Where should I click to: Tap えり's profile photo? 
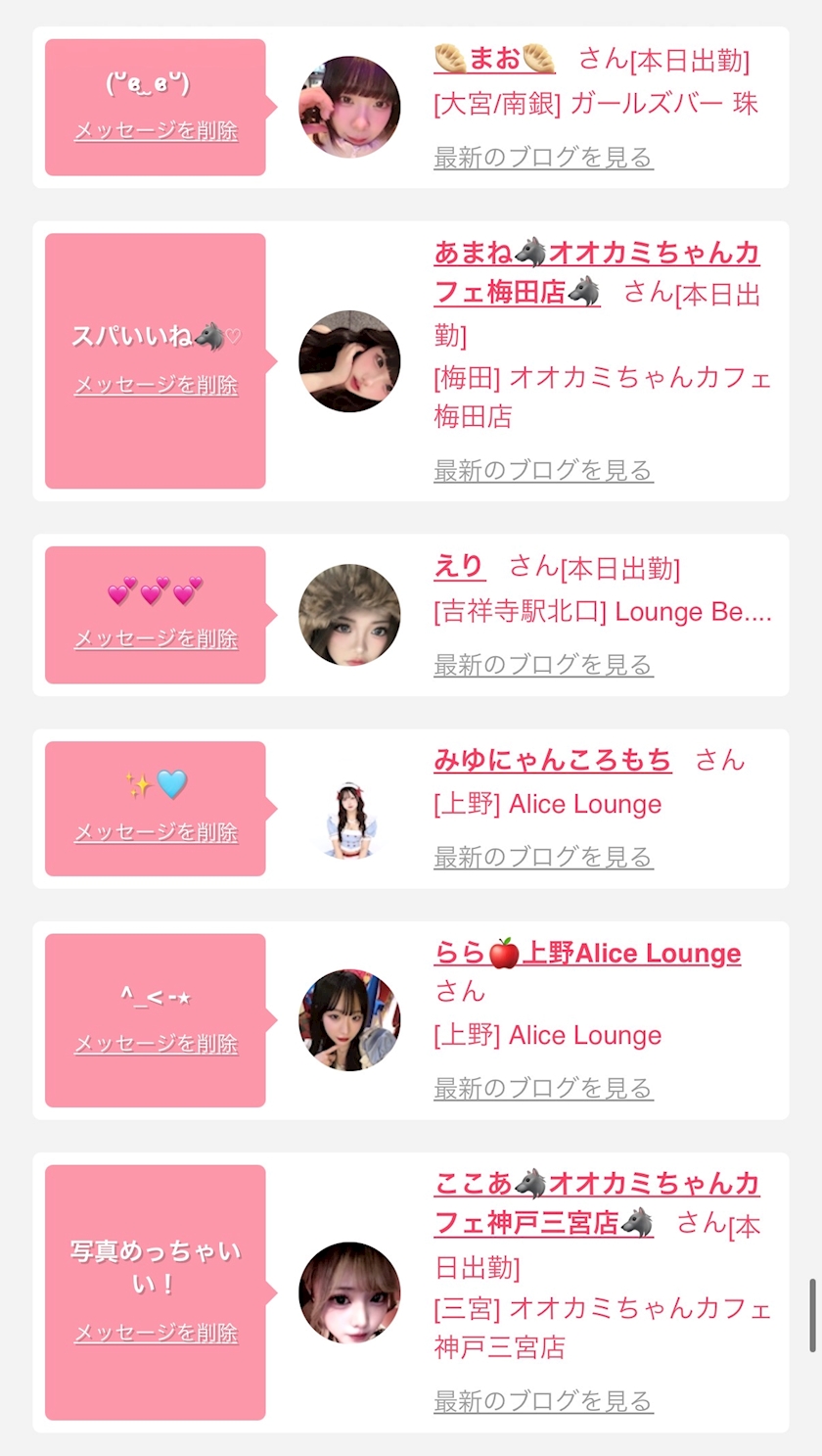(x=349, y=615)
